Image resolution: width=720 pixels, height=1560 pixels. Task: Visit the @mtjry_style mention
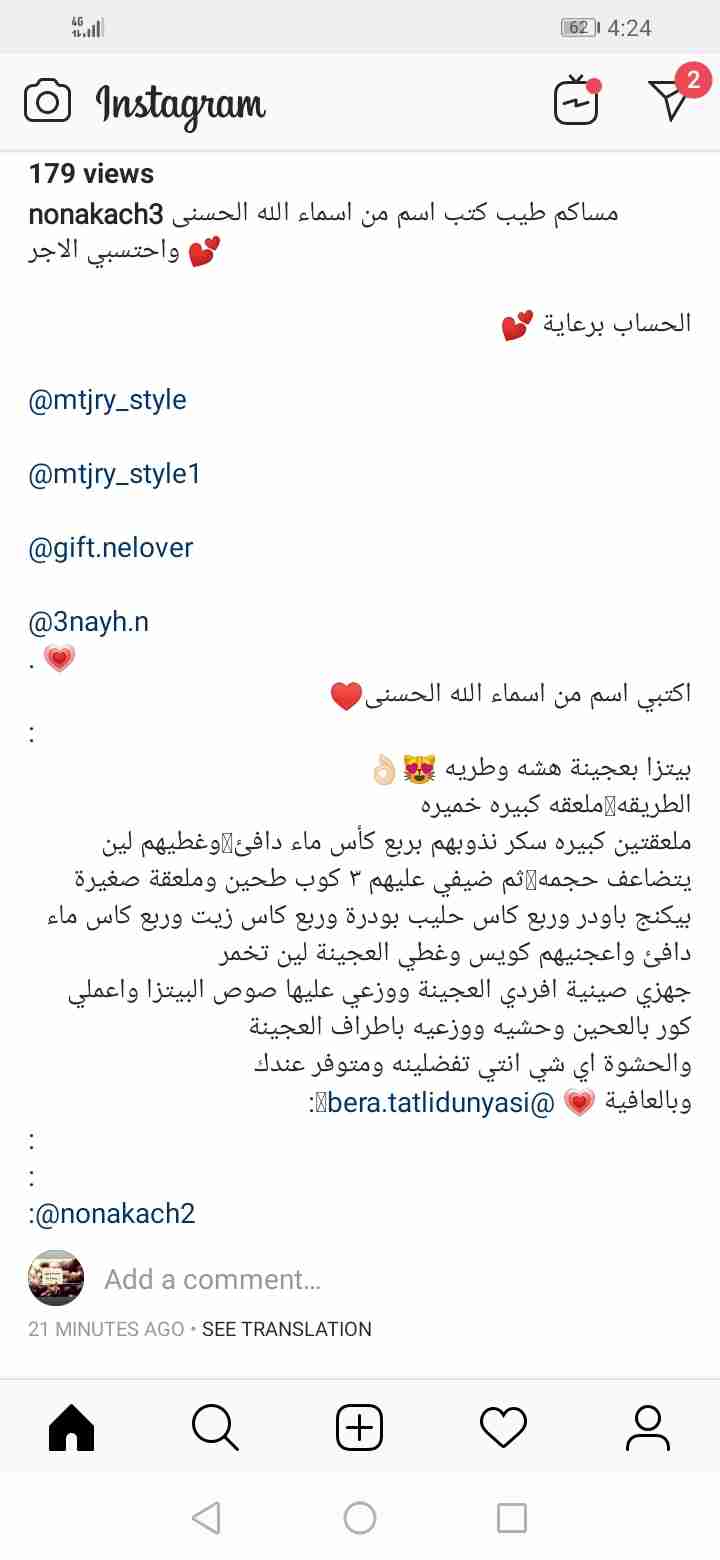[108, 400]
